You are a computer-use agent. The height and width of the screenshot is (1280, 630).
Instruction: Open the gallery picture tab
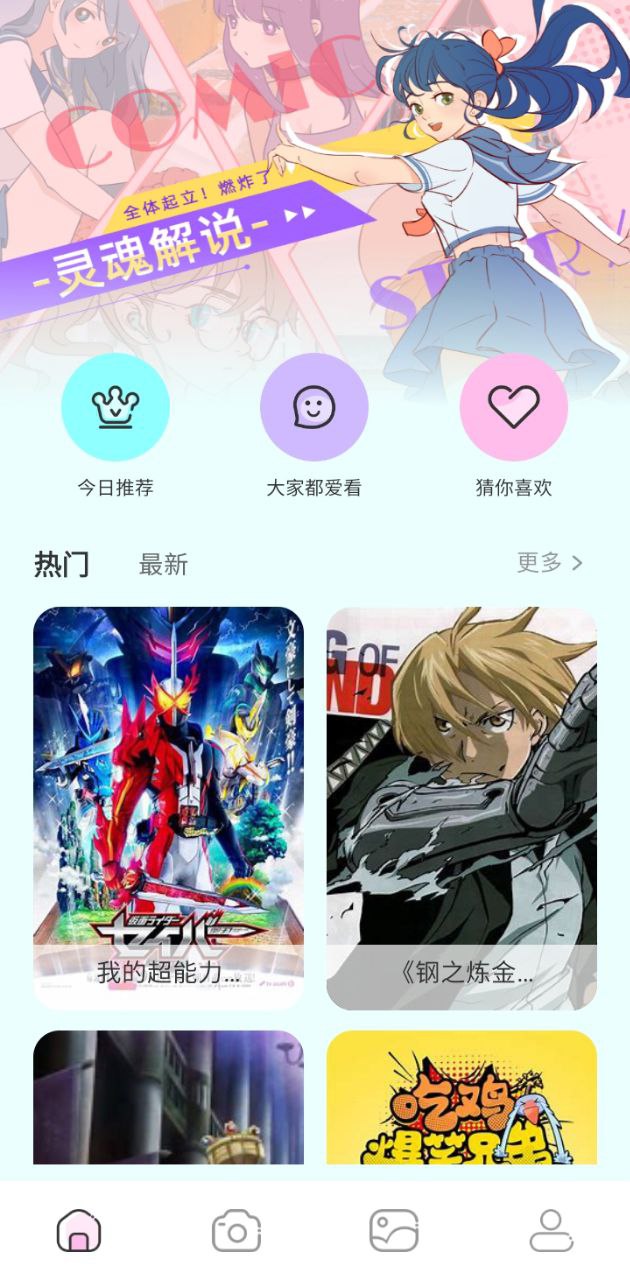[393, 1231]
